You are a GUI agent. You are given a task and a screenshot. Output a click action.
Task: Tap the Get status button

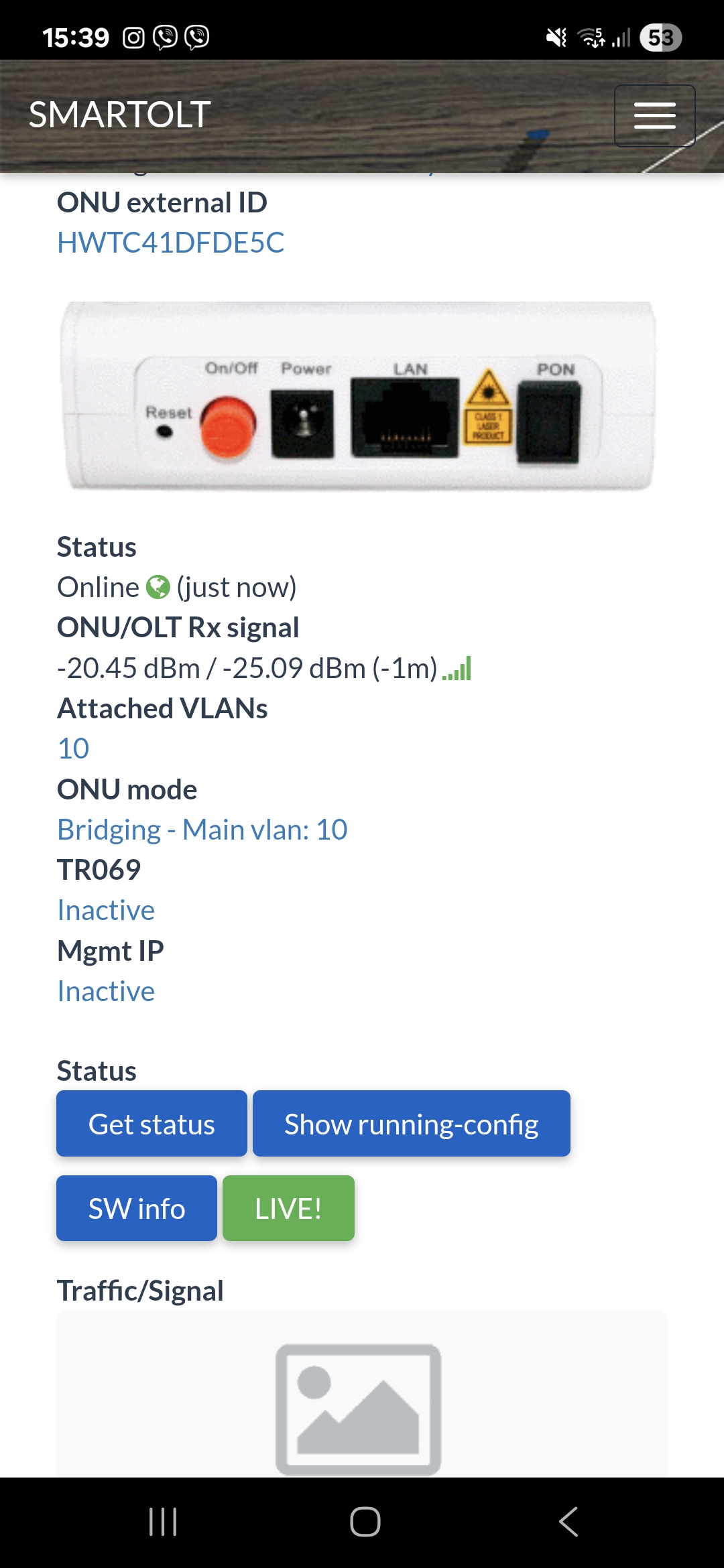152,1124
